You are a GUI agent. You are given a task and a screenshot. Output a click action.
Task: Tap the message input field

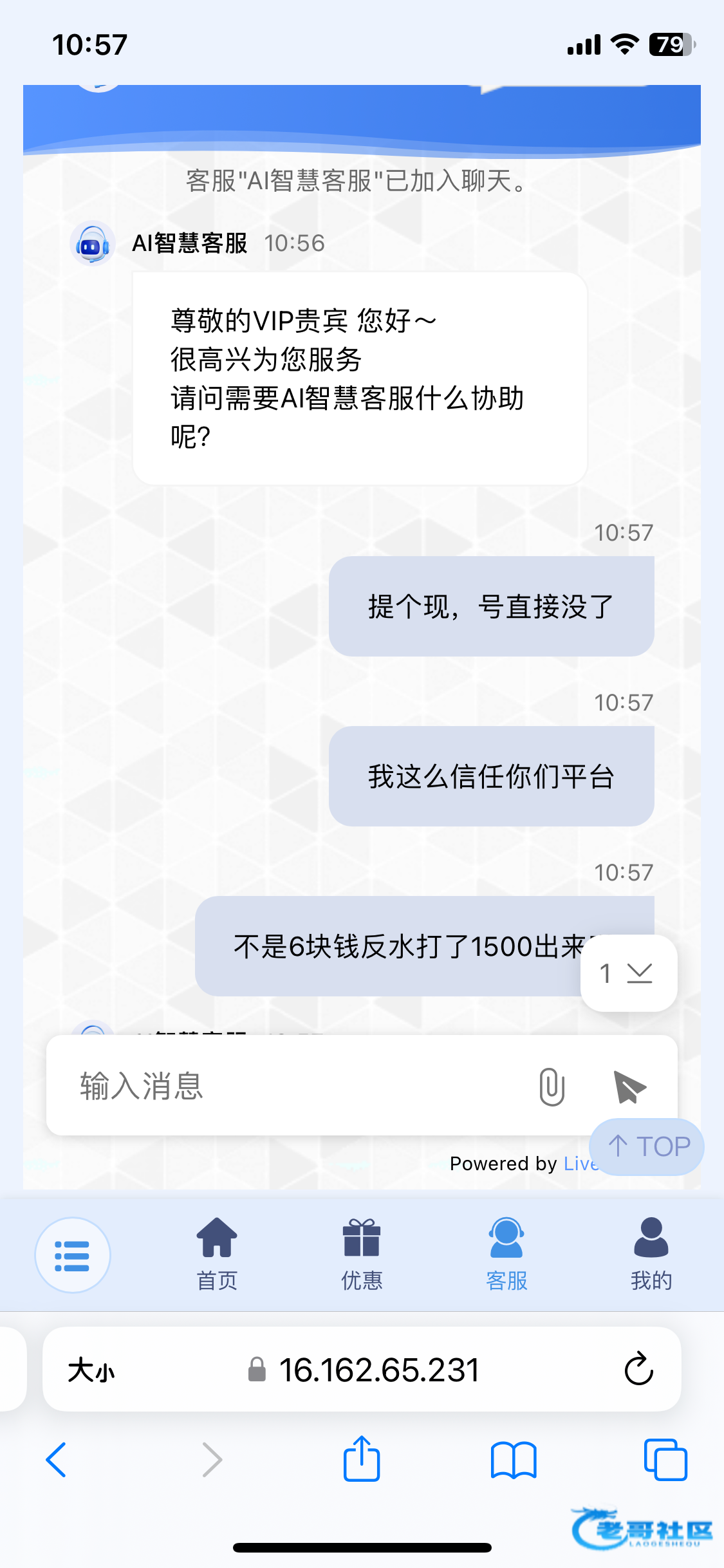click(x=290, y=1087)
